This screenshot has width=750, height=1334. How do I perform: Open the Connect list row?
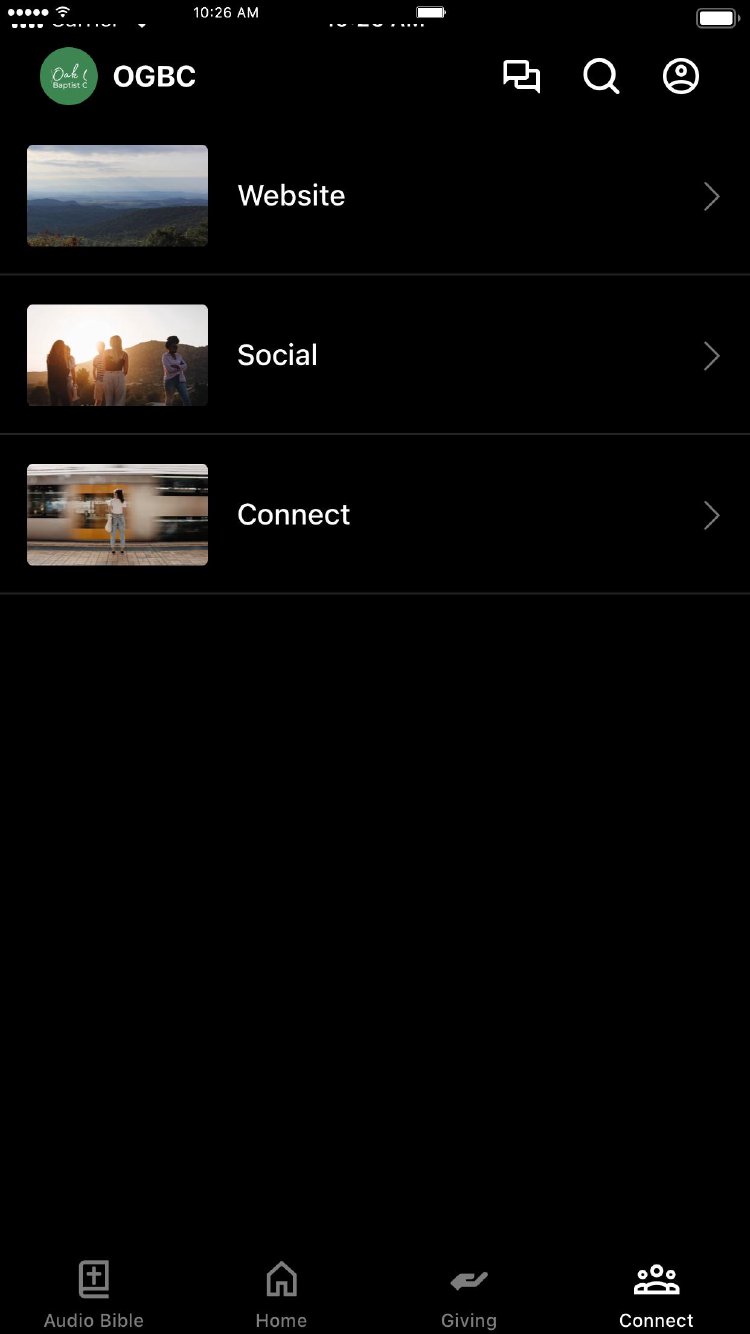pos(375,515)
